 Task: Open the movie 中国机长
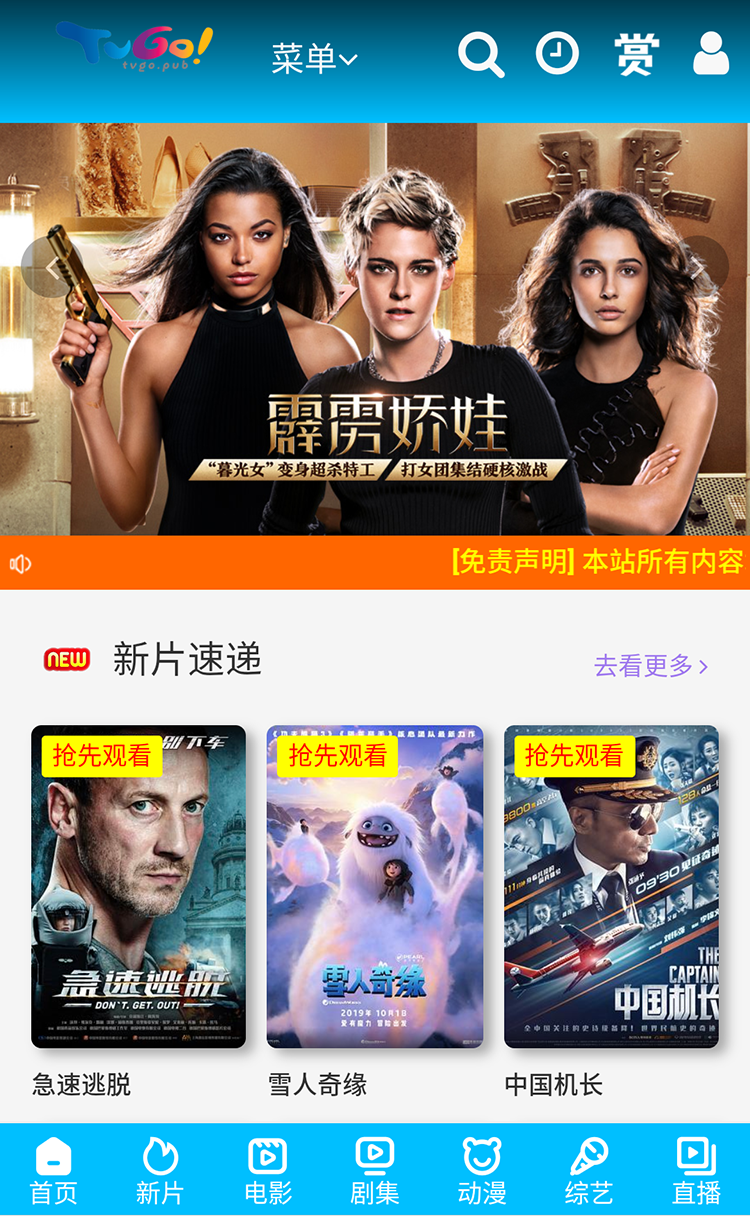point(611,886)
